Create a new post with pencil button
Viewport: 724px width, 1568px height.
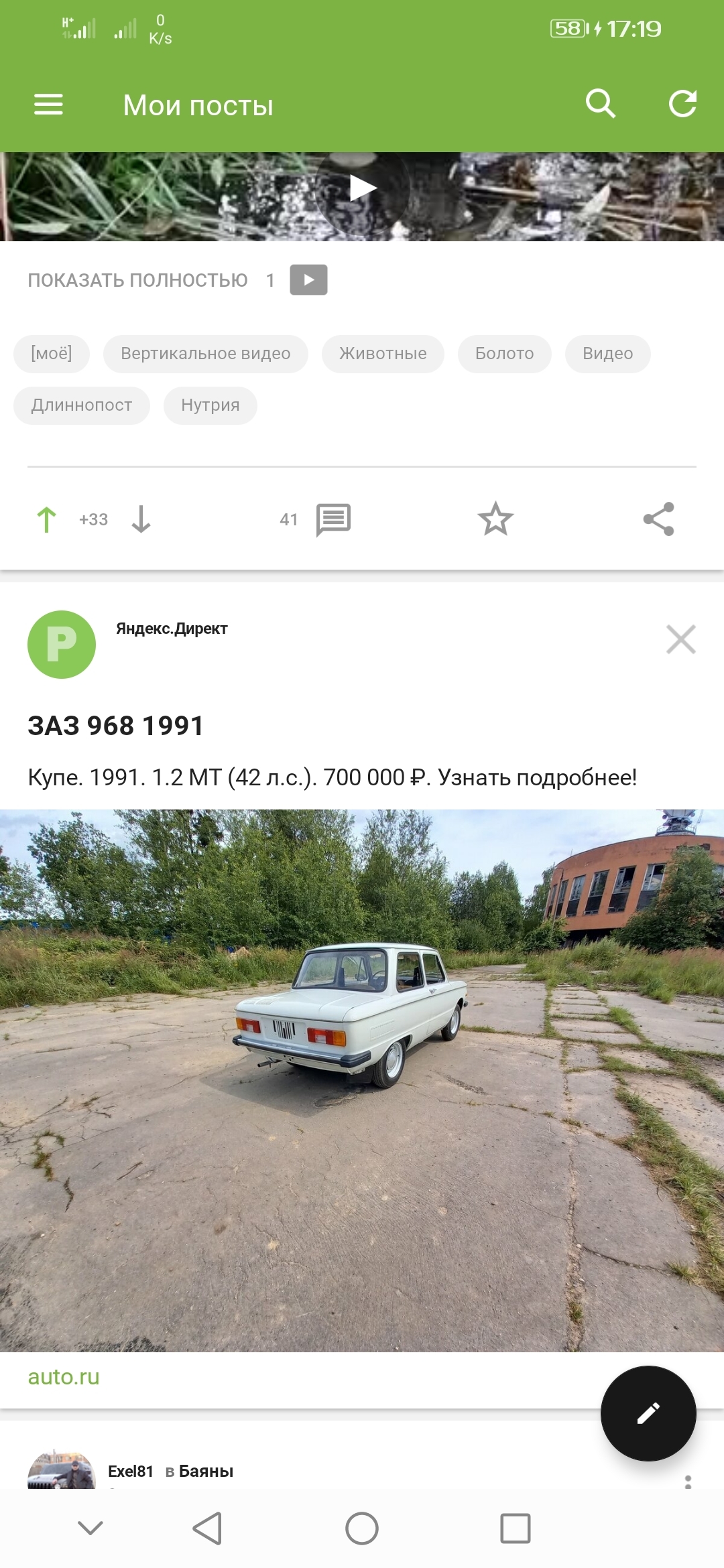click(x=648, y=1413)
